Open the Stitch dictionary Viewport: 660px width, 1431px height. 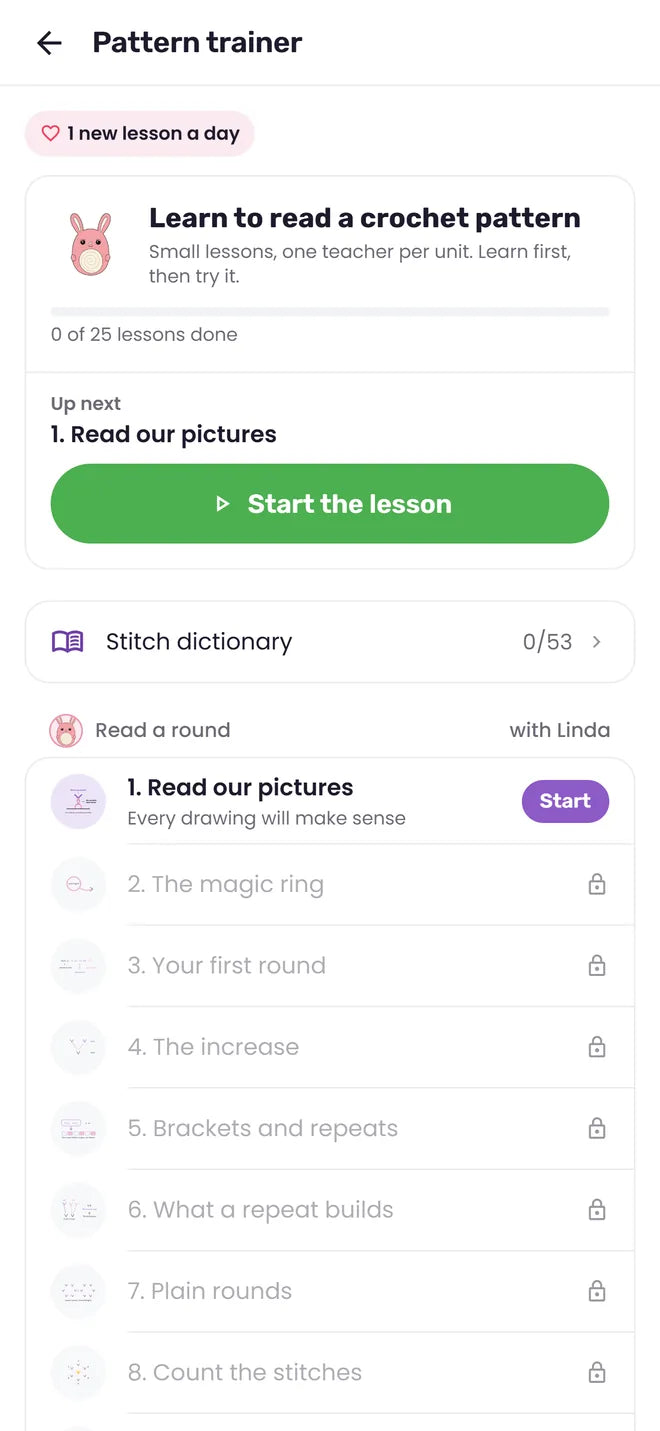[330, 642]
